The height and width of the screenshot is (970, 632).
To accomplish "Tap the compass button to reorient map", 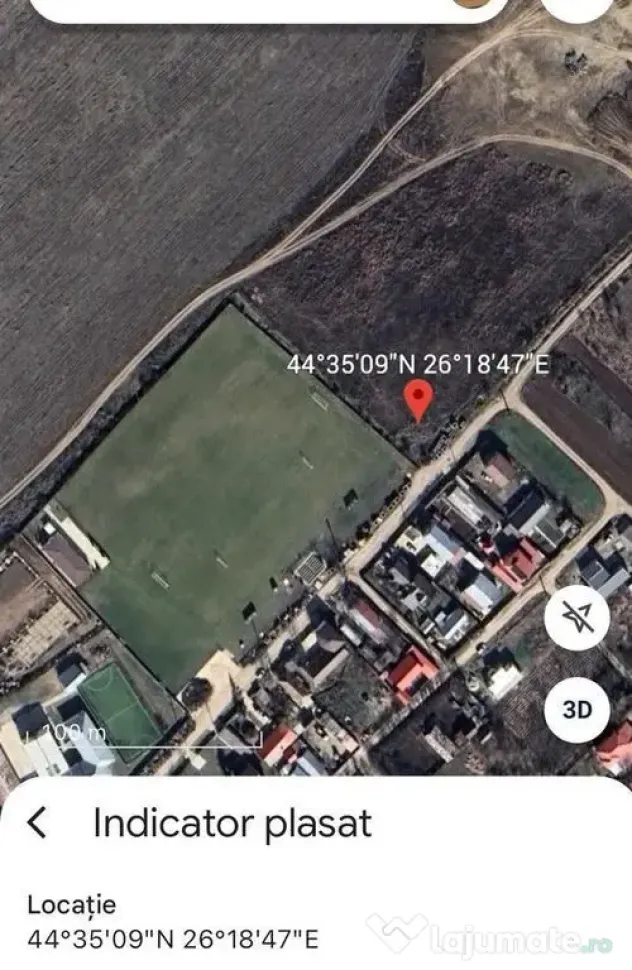I will coord(577,618).
